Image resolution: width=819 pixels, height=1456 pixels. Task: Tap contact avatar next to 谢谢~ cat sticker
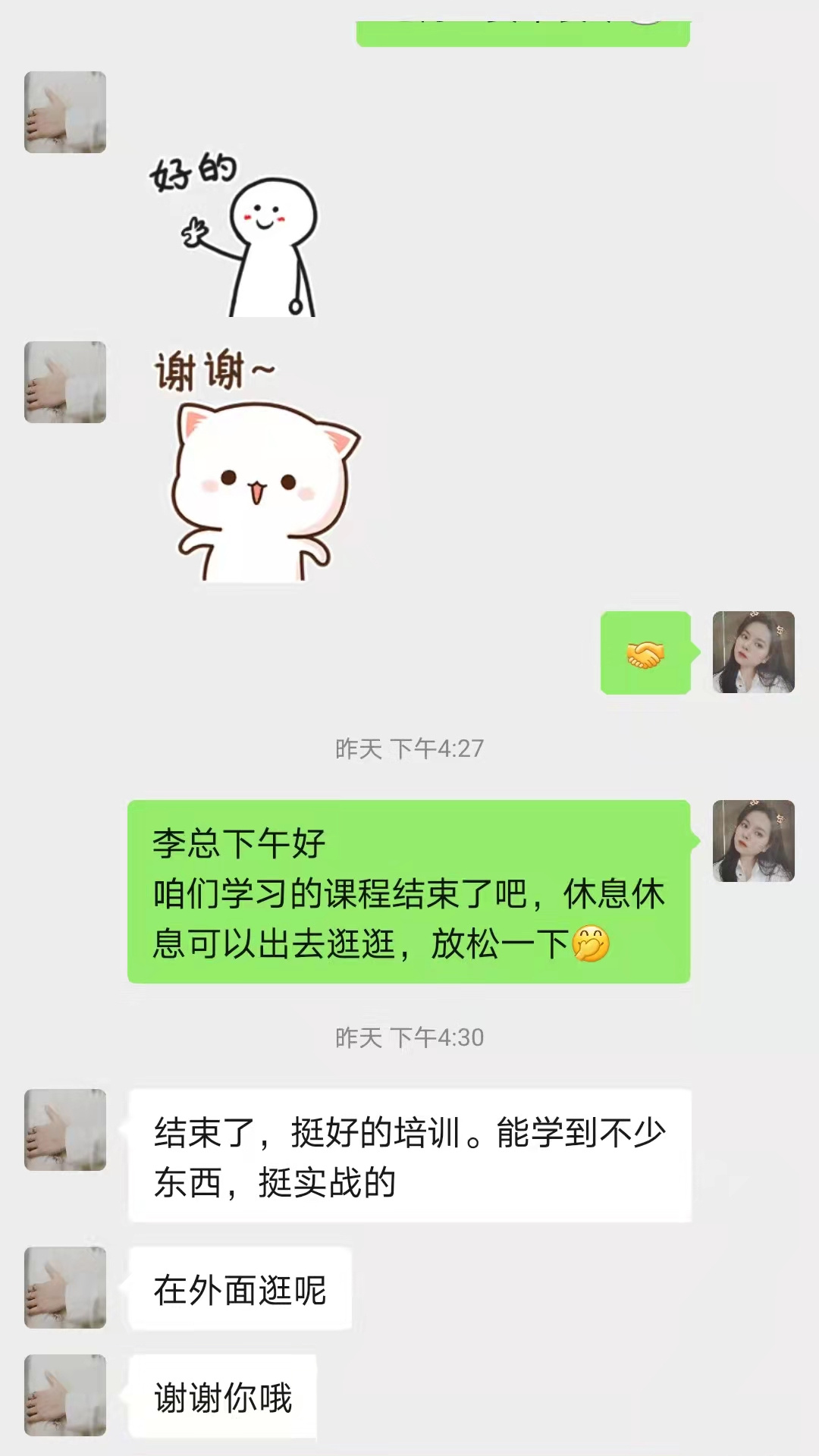pos(65,382)
